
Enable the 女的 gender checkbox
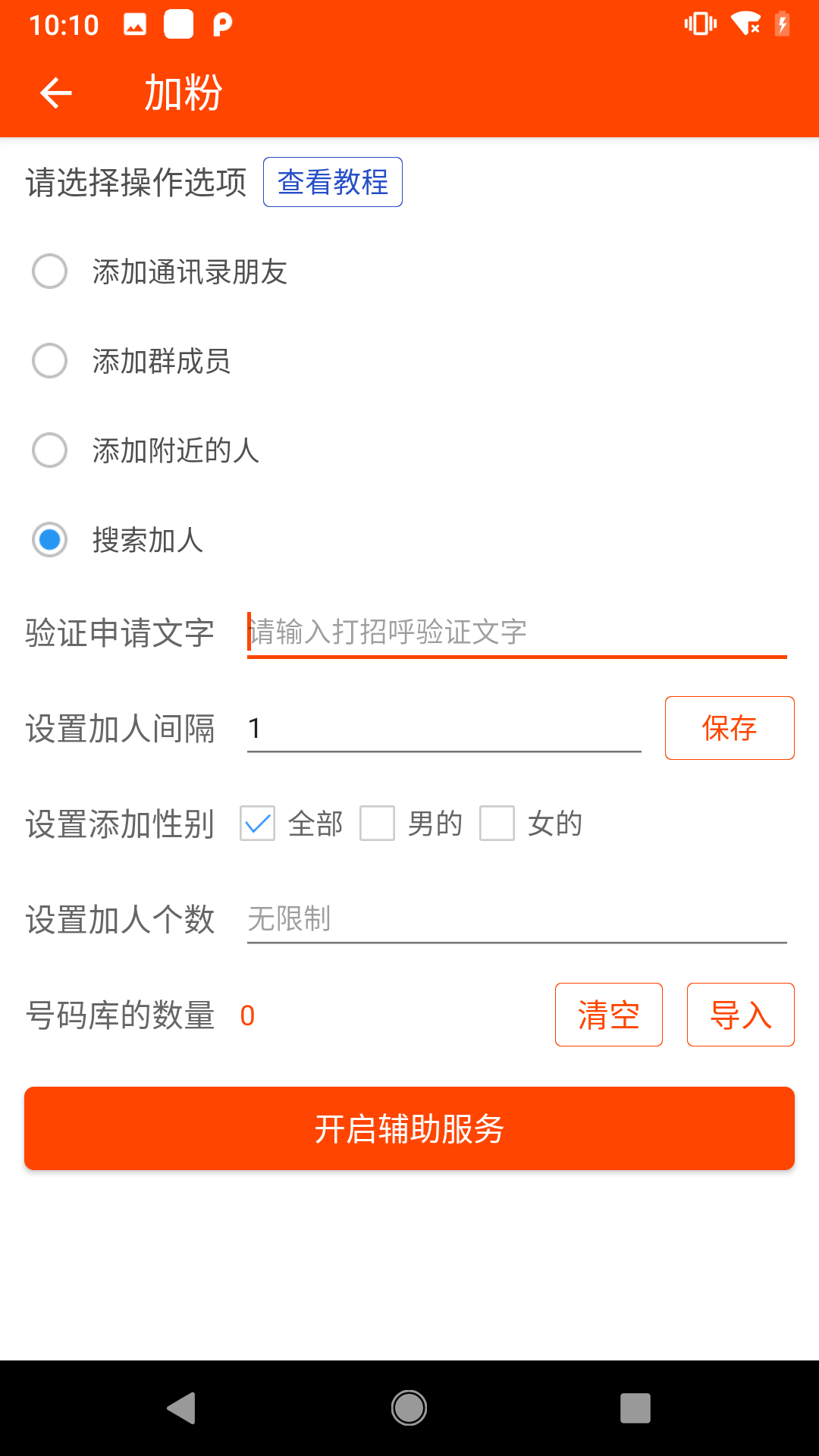click(497, 824)
